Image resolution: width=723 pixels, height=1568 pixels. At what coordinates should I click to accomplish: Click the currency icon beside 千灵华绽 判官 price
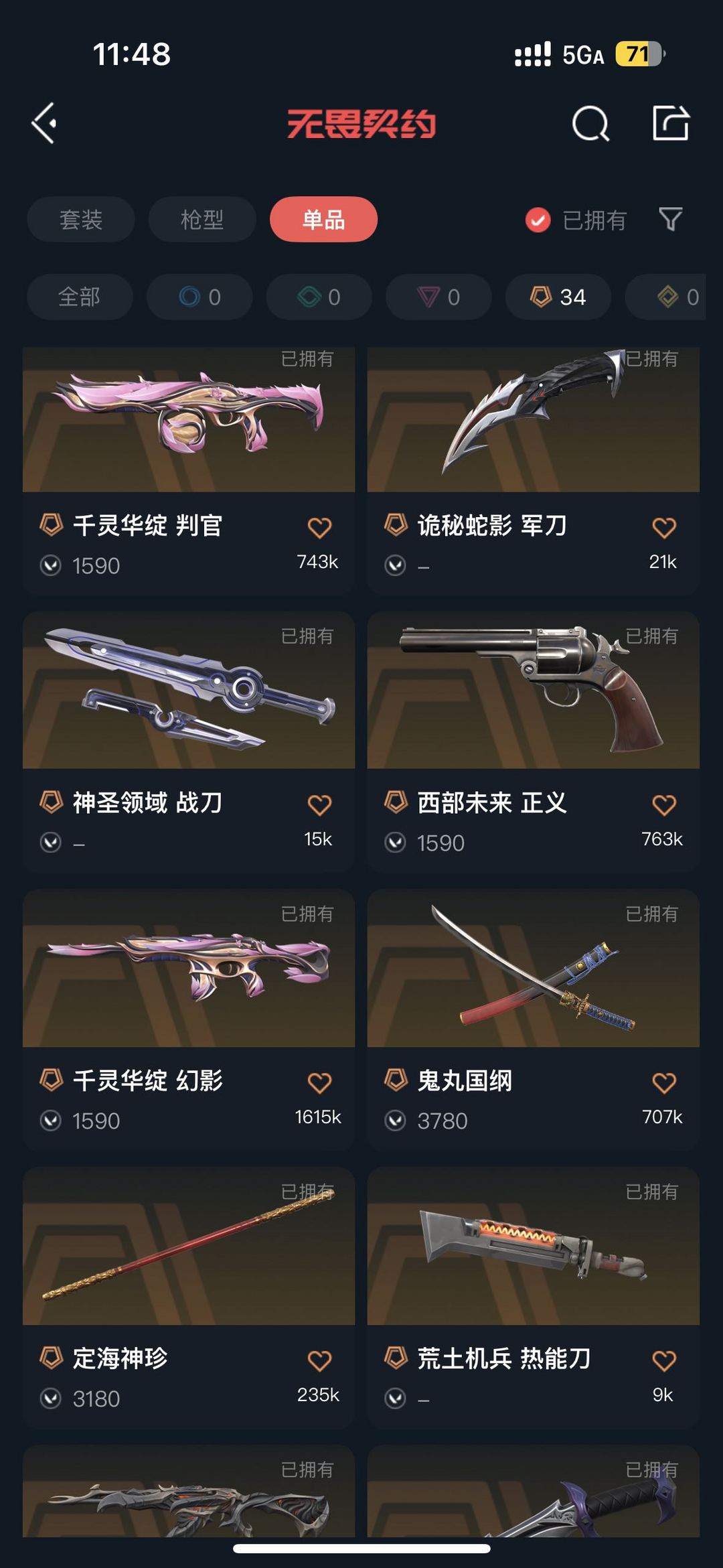52,566
